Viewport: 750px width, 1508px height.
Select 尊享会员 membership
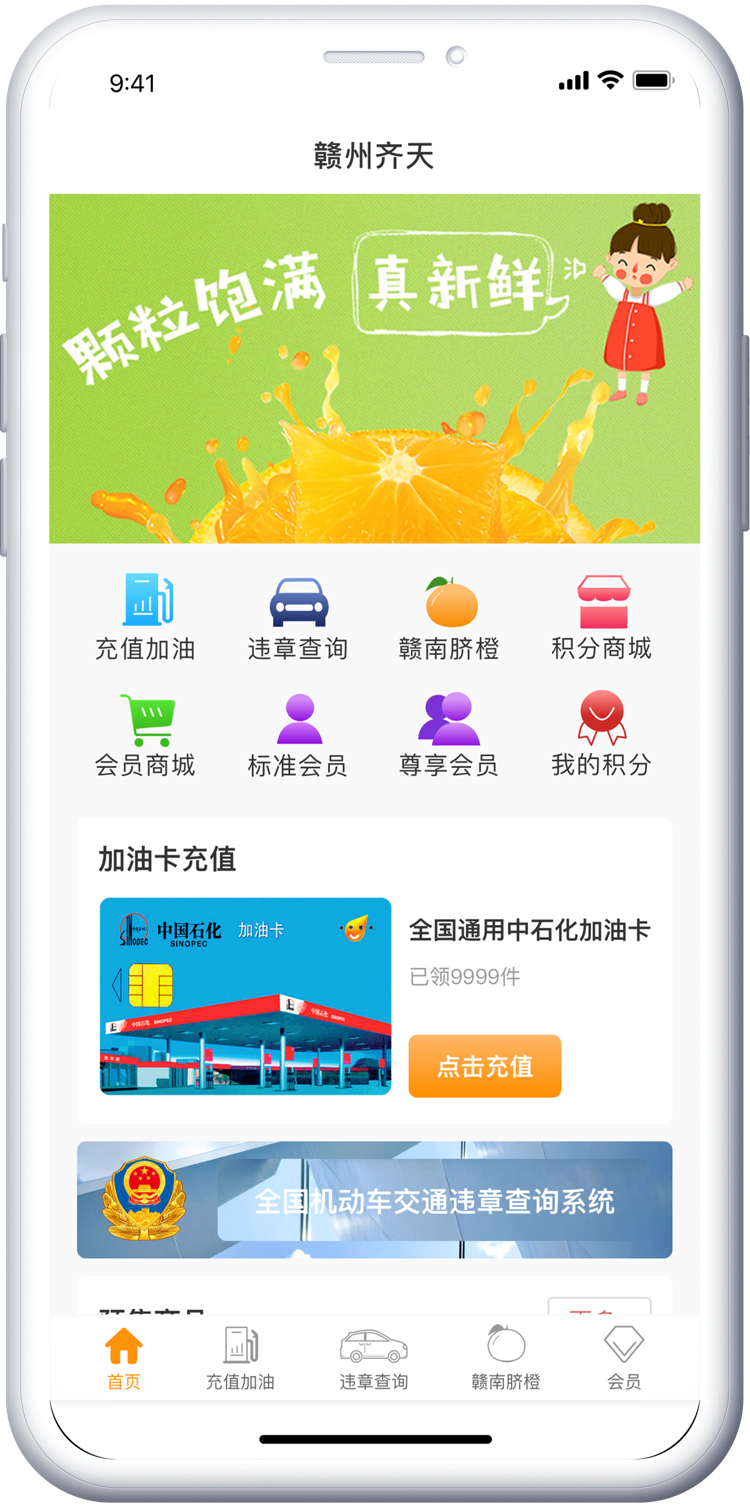click(449, 734)
